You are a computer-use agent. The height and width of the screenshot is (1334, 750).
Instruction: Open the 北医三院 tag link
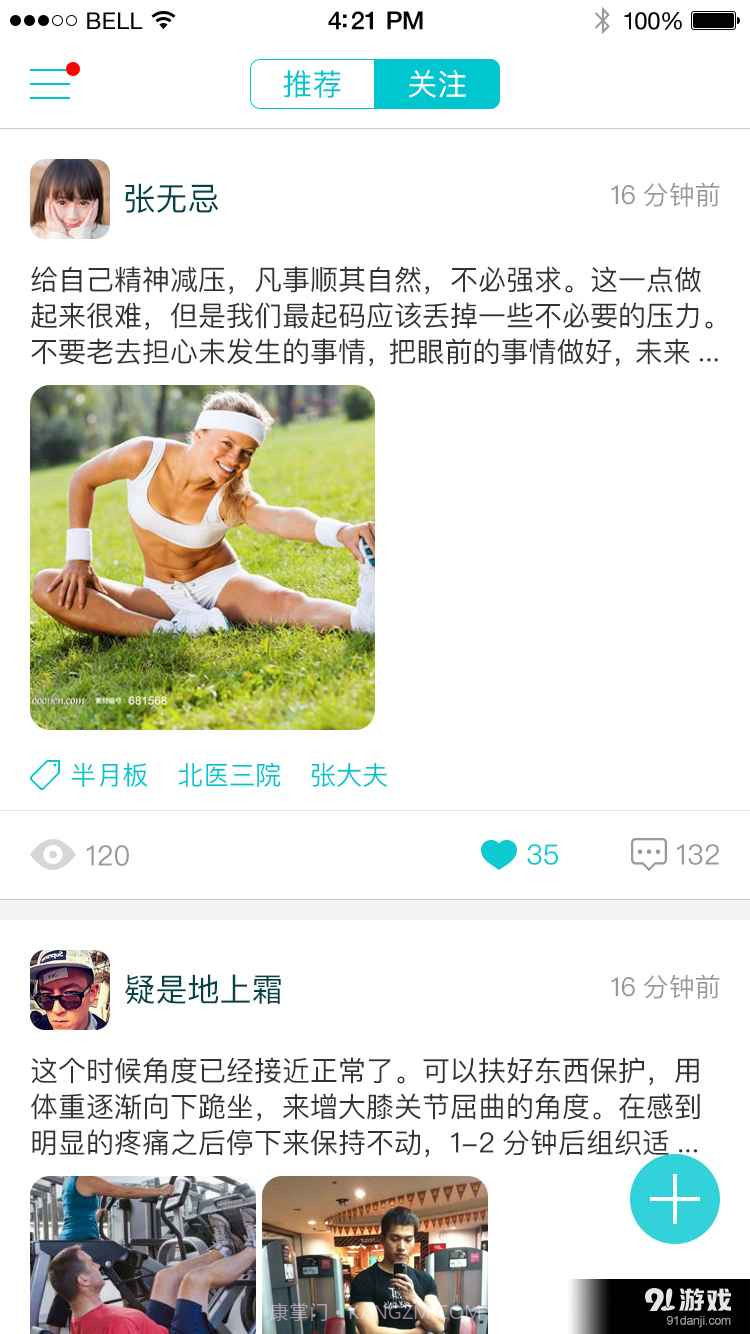coord(229,775)
